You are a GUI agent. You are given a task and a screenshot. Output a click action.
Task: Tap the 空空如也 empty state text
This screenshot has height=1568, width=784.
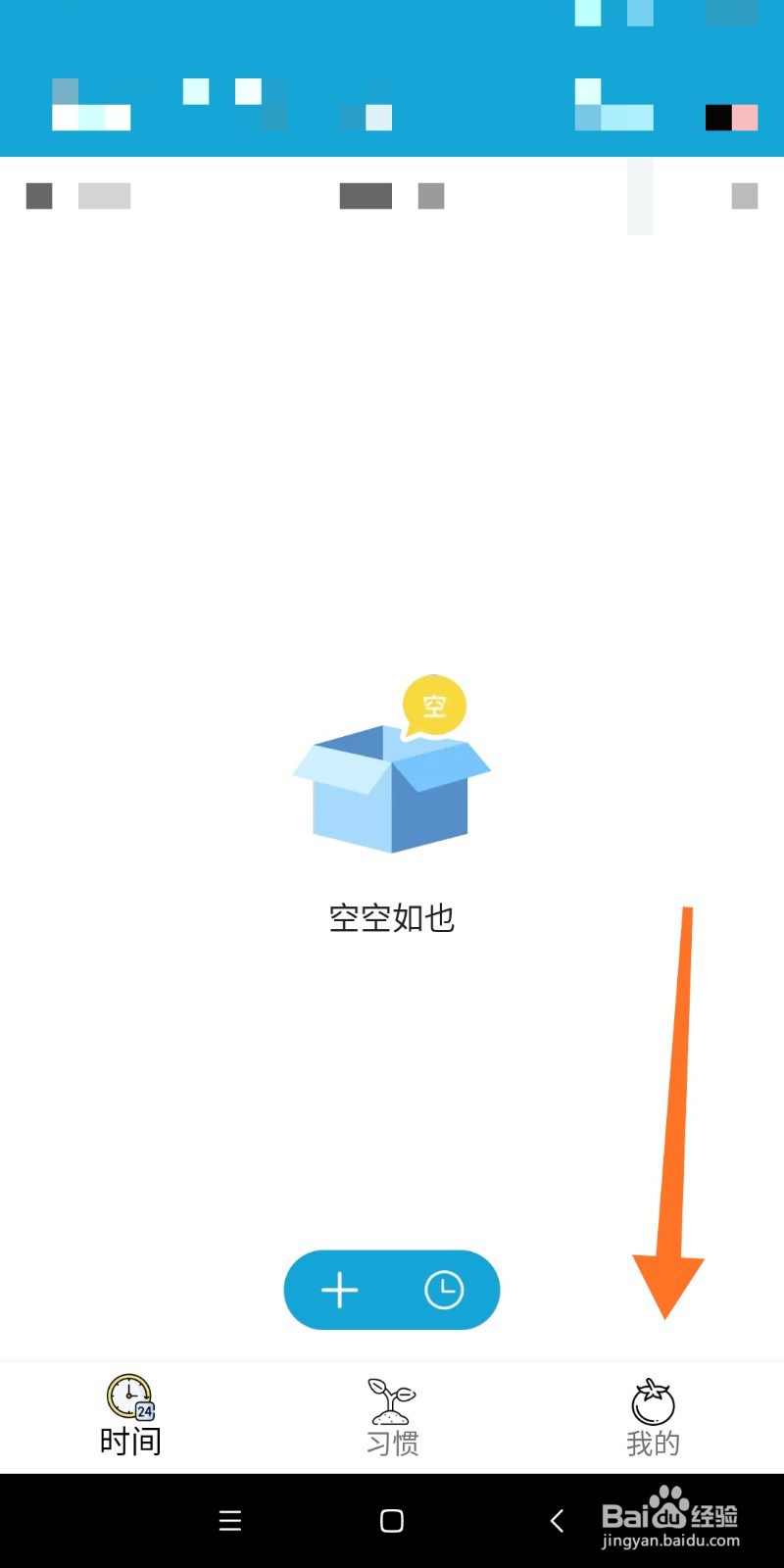(390, 918)
